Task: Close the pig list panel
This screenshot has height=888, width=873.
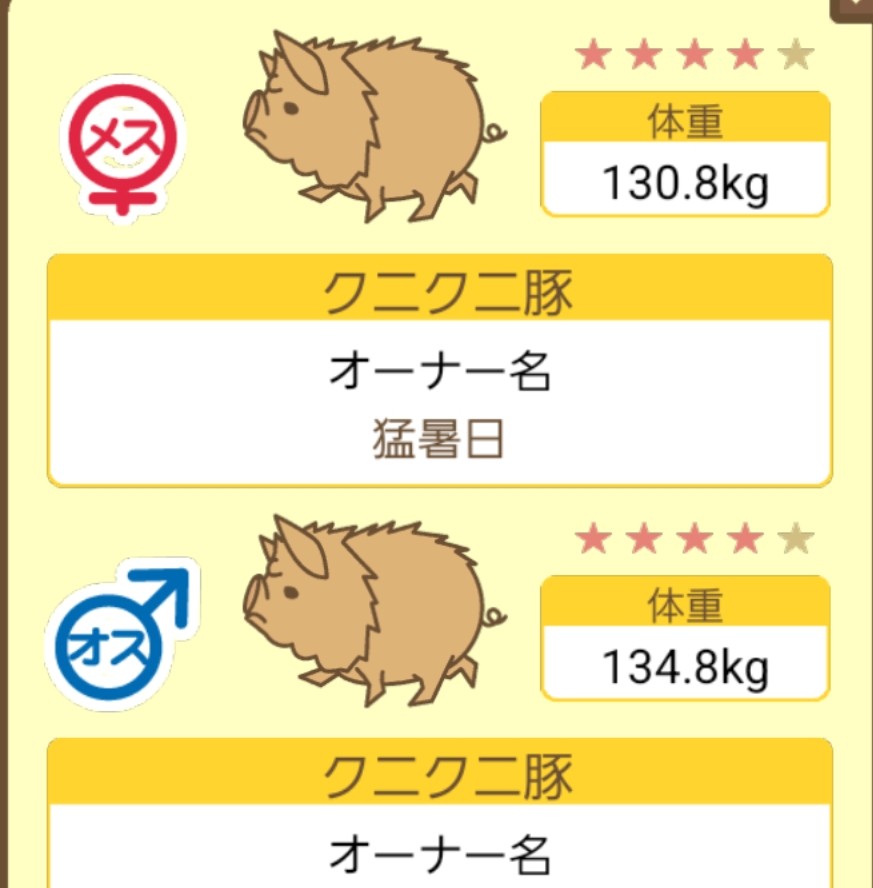Action: 855,8
